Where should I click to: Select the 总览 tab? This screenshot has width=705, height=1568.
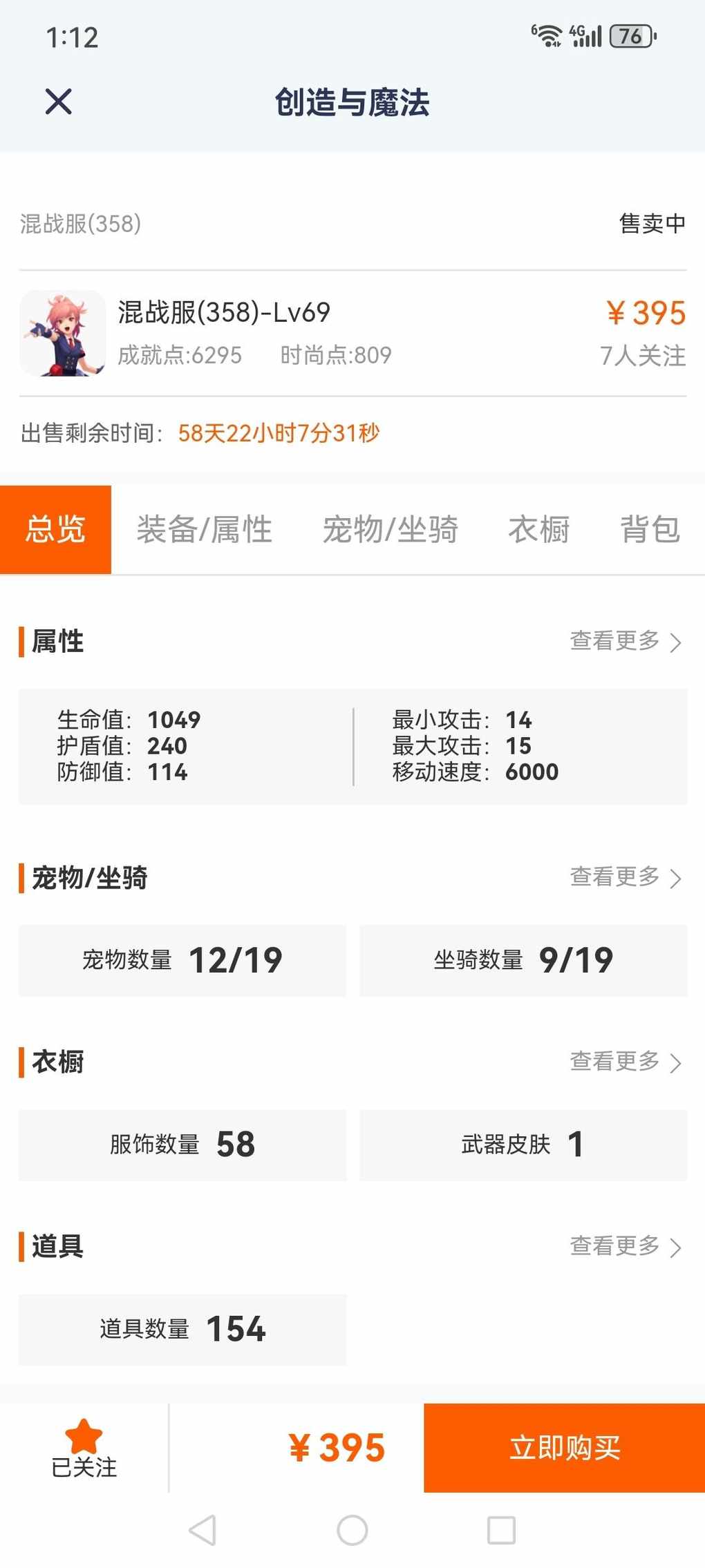[x=55, y=530]
